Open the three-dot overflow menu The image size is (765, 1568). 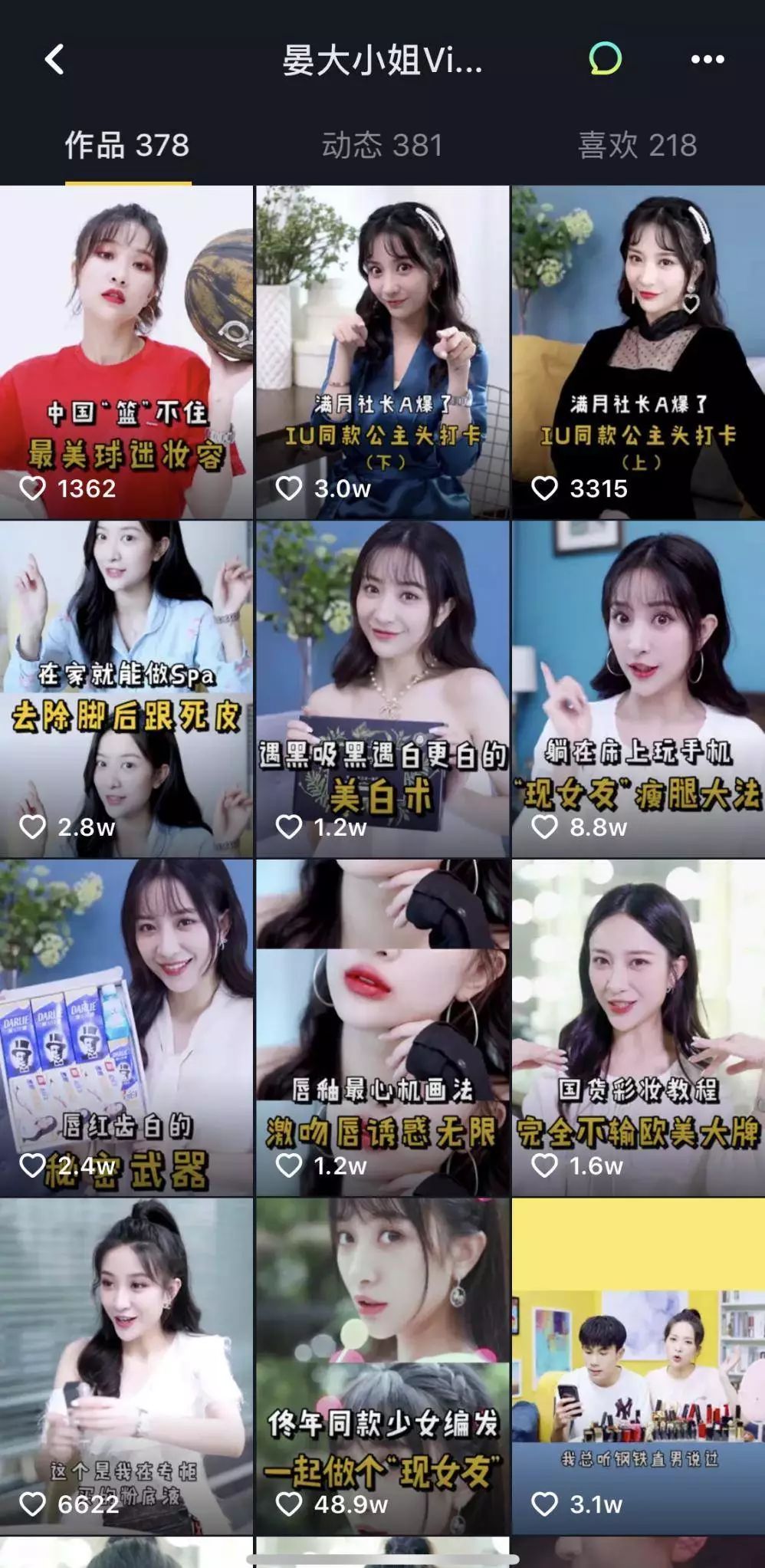pos(707,59)
